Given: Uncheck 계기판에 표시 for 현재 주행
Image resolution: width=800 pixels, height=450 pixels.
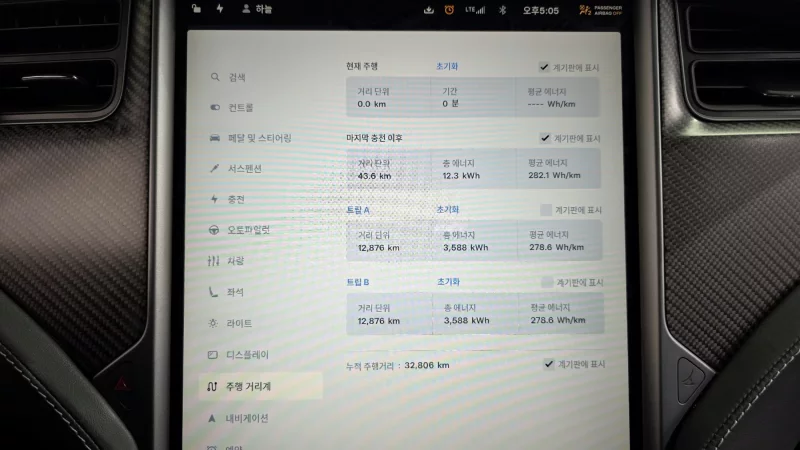Looking at the screenshot, I should (x=546, y=67).
